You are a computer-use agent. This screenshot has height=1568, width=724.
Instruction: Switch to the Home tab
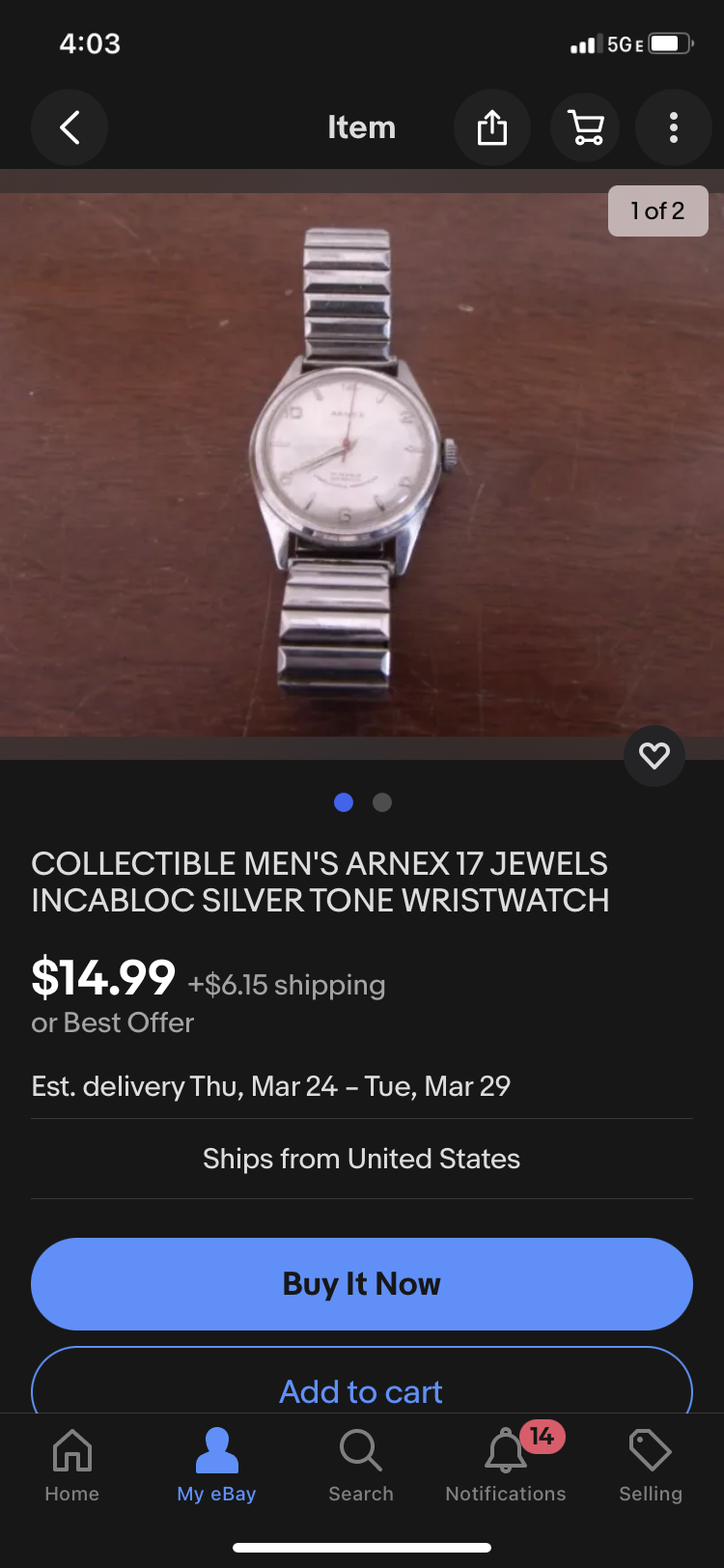(x=72, y=1466)
